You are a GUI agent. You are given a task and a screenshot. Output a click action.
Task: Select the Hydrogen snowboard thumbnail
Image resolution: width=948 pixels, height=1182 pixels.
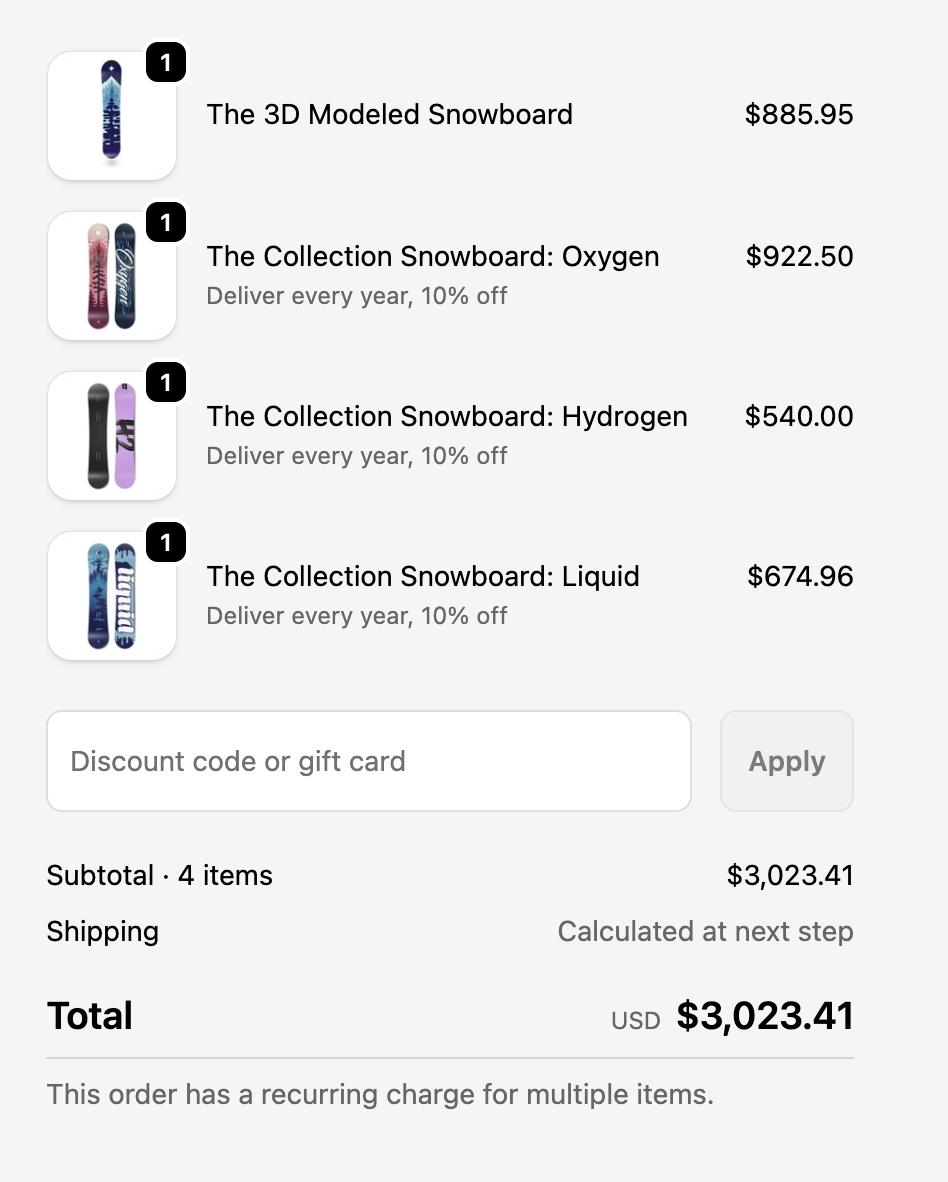(112, 436)
